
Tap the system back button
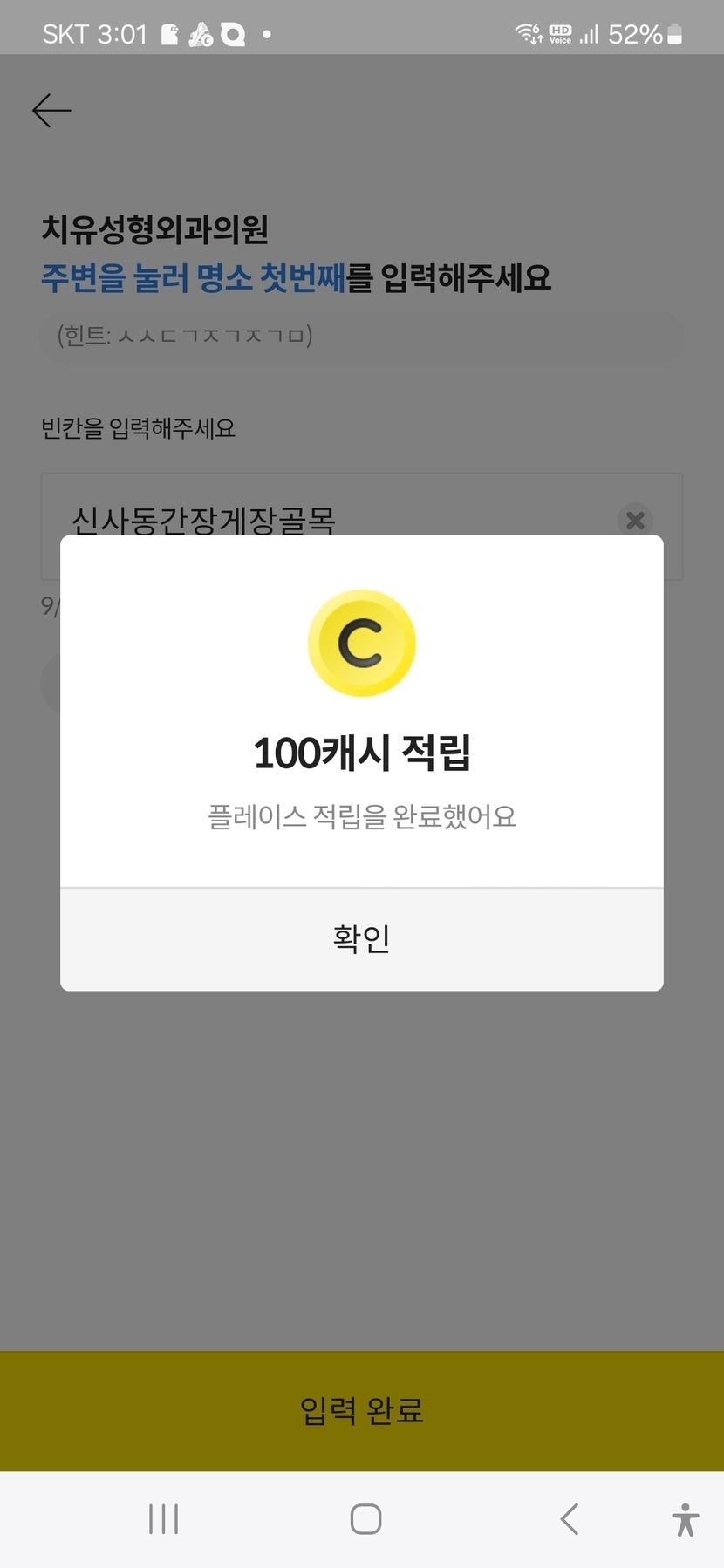570,1518
